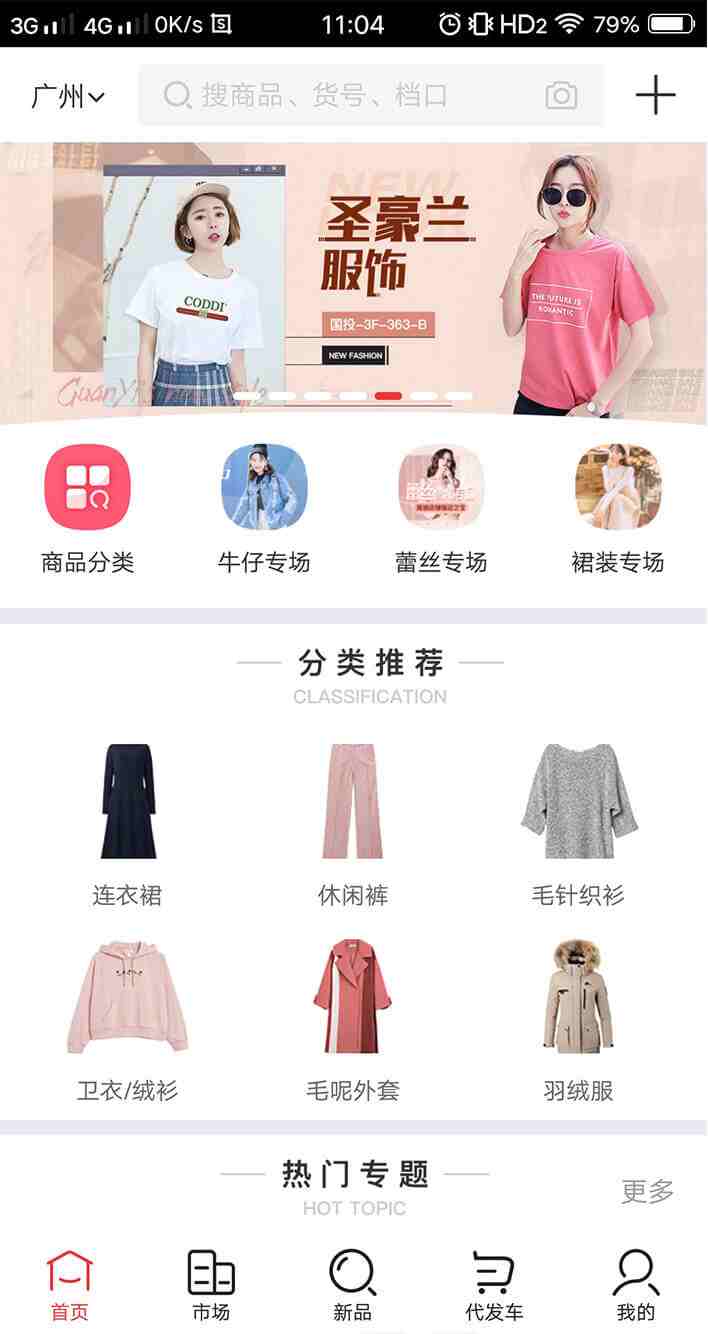The width and height of the screenshot is (708, 1334).
Task: View 更多 hot topics
Action: [x=647, y=1191]
